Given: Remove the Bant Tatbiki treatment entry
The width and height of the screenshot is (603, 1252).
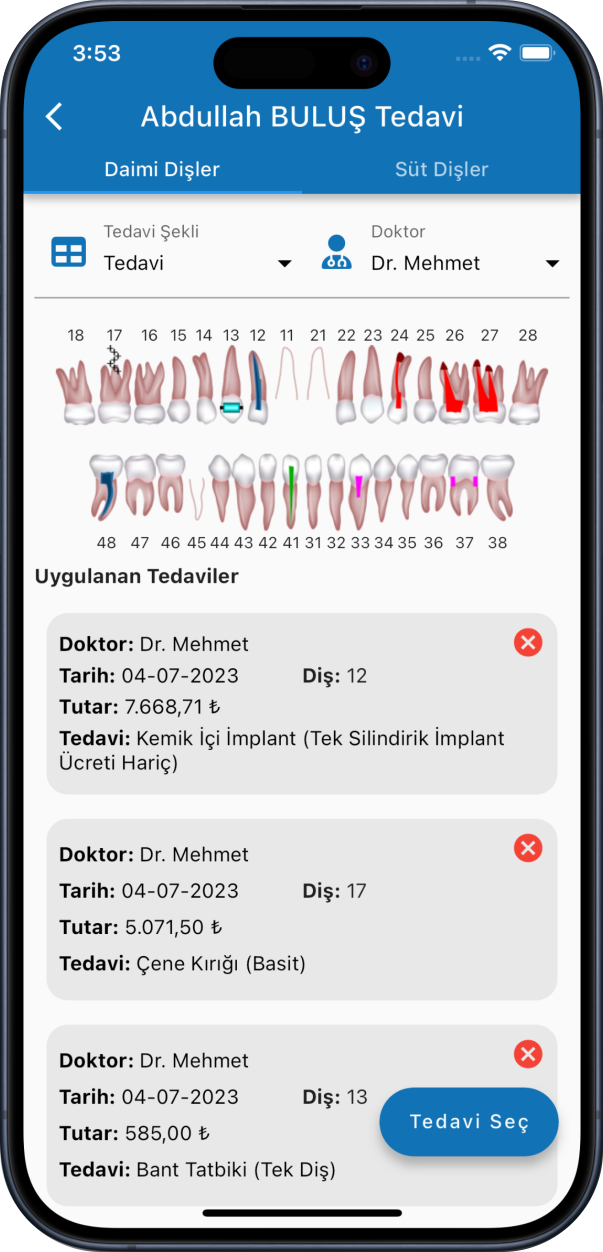Looking at the screenshot, I should coord(528,1054).
